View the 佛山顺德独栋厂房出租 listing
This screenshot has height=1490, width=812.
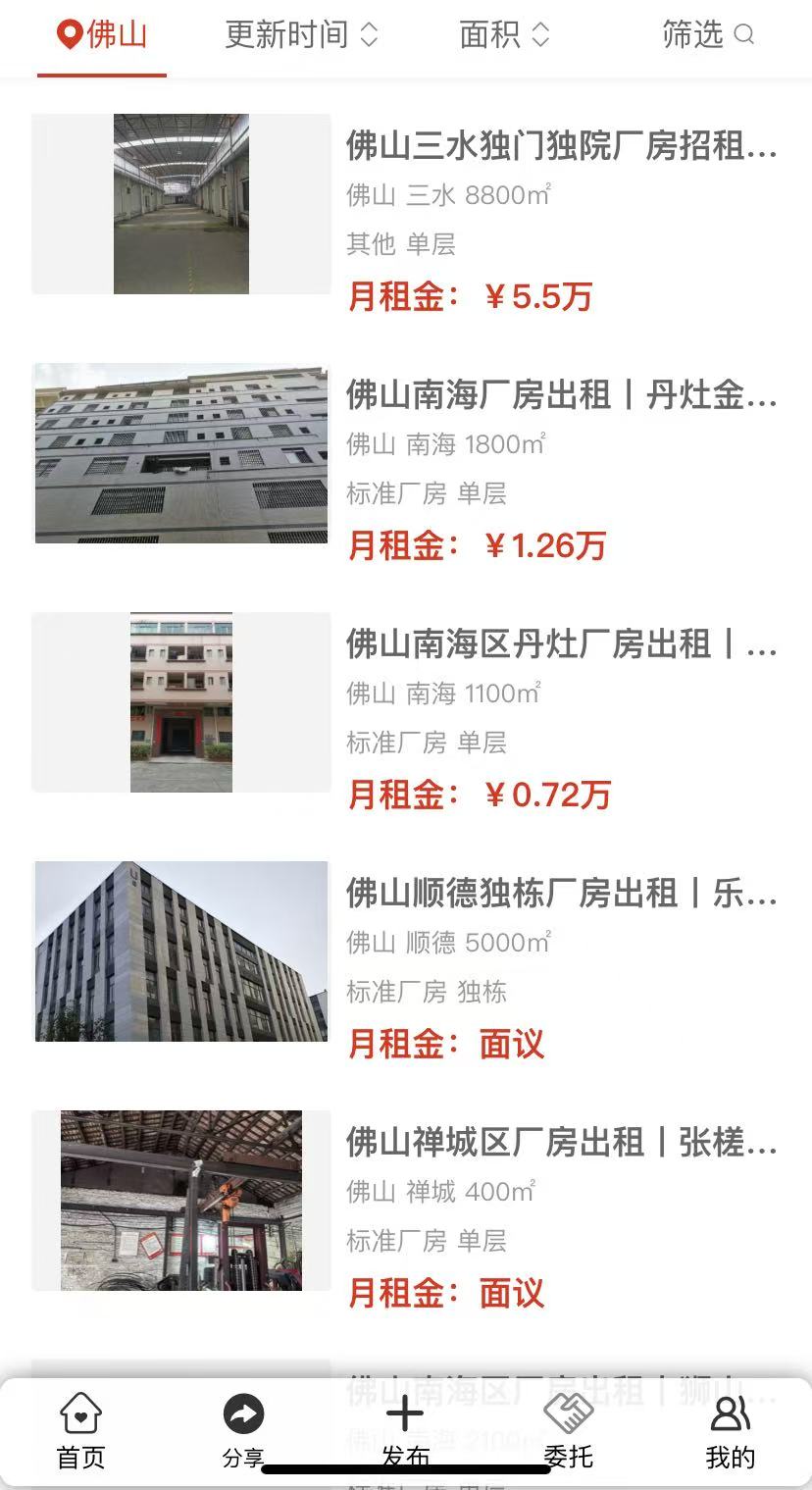pyautogui.click(x=561, y=894)
